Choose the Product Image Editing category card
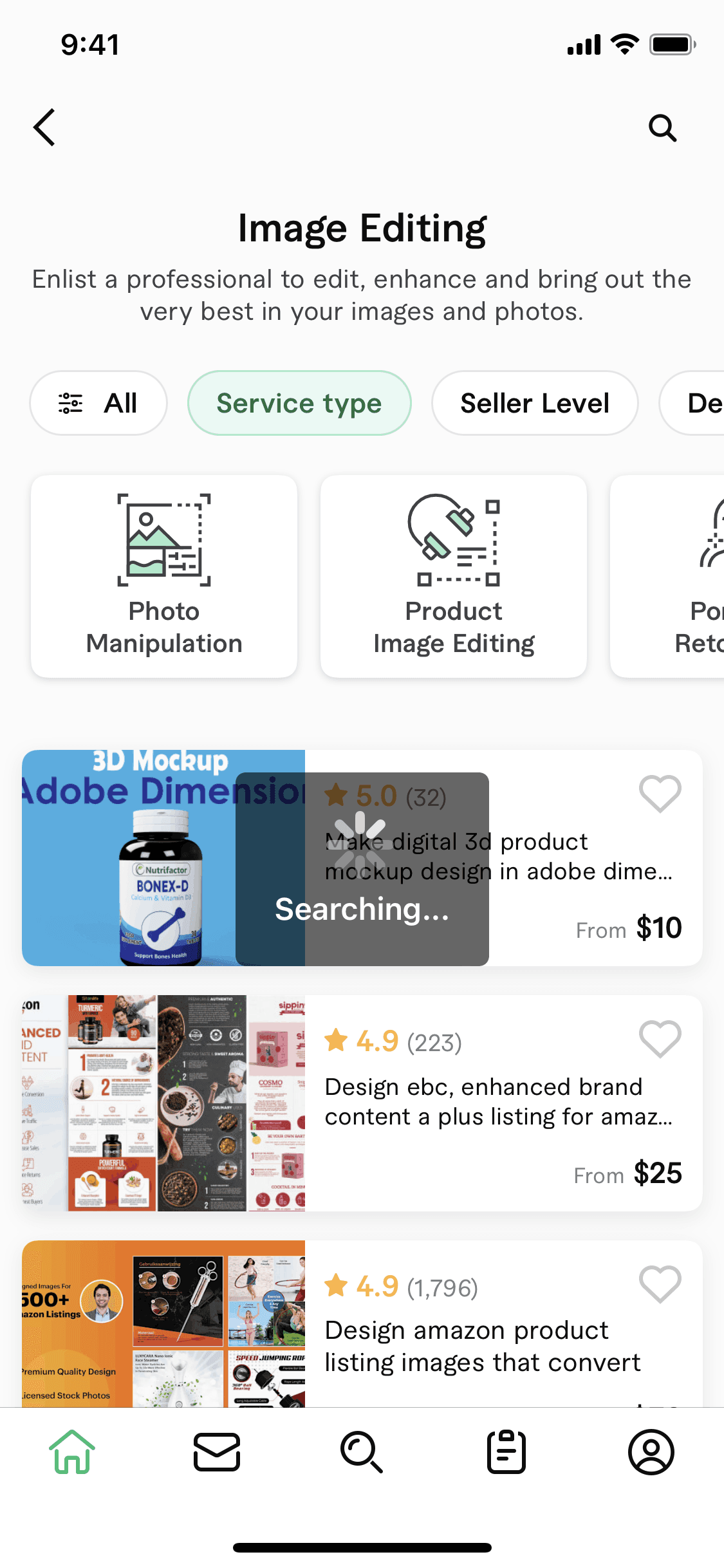 (x=454, y=576)
